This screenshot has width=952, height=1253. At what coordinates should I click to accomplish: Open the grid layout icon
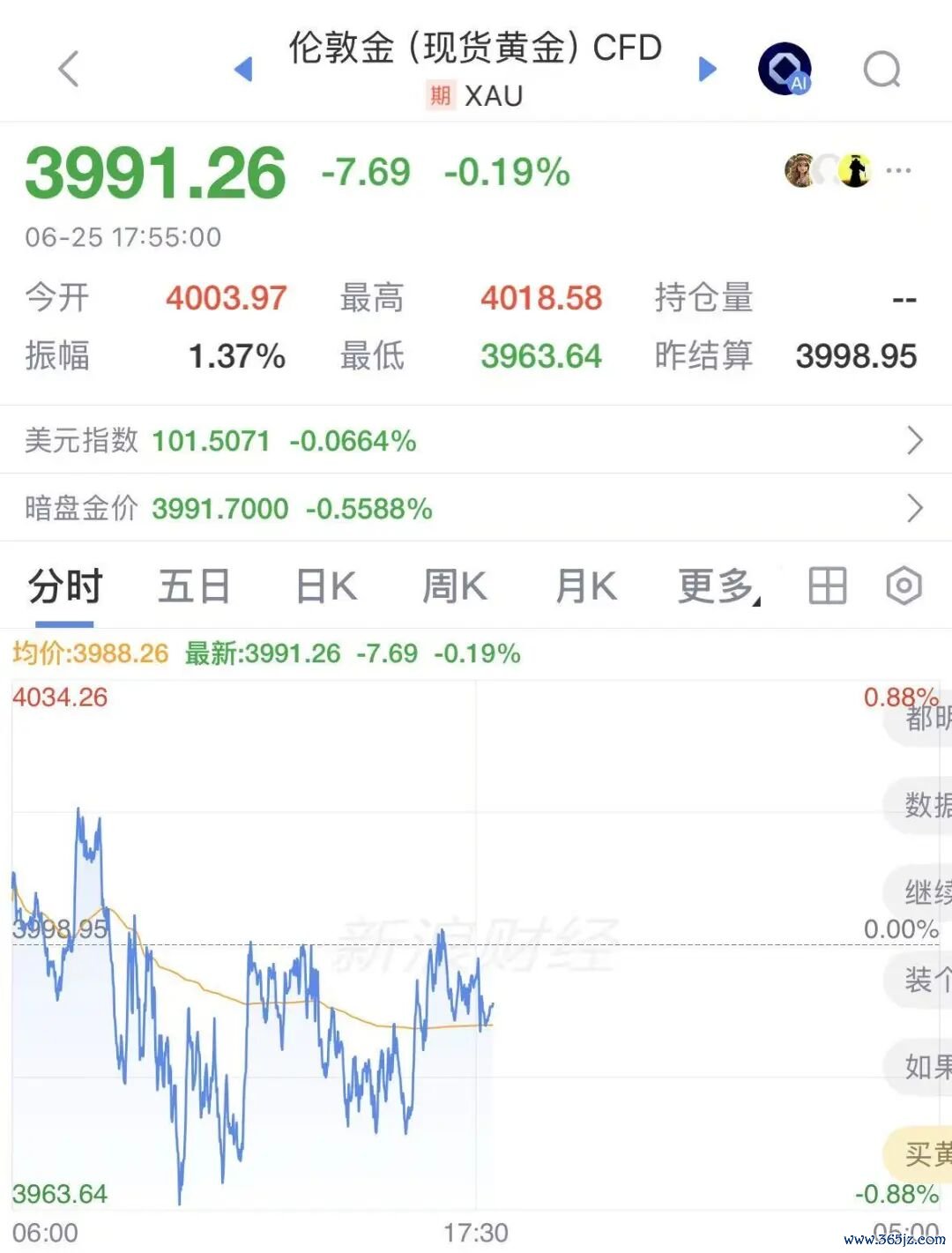coord(828,585)
